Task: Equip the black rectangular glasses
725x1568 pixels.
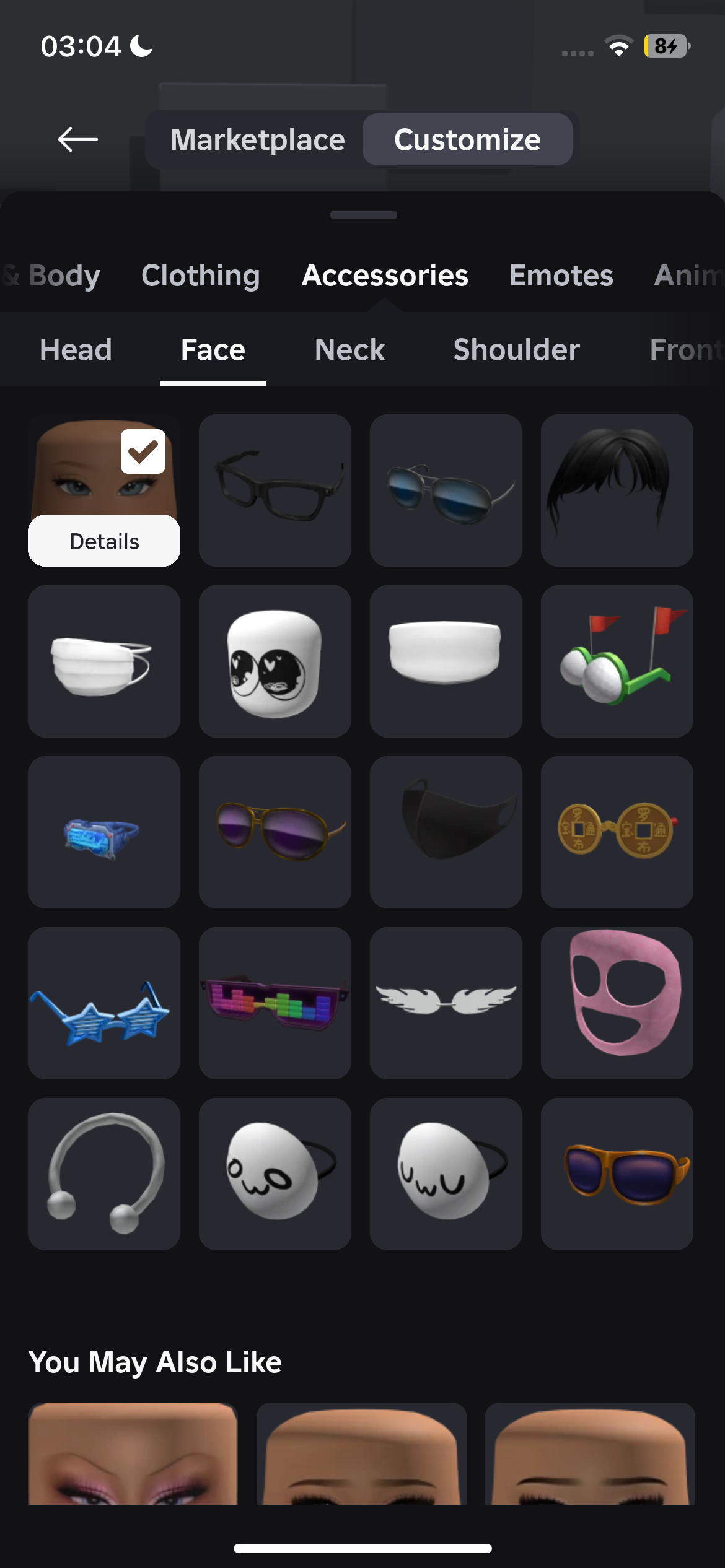Action: (275, 490)
